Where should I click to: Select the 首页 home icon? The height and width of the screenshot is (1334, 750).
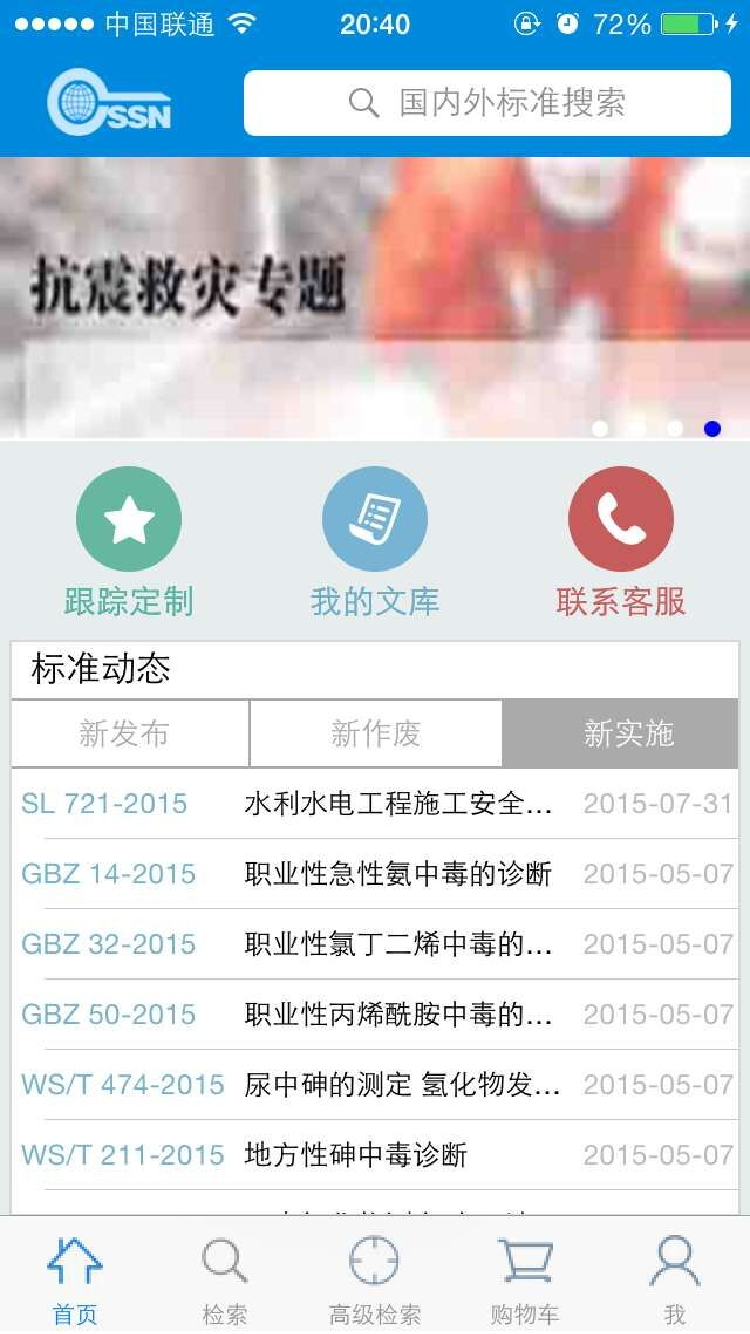(75, 1262)
